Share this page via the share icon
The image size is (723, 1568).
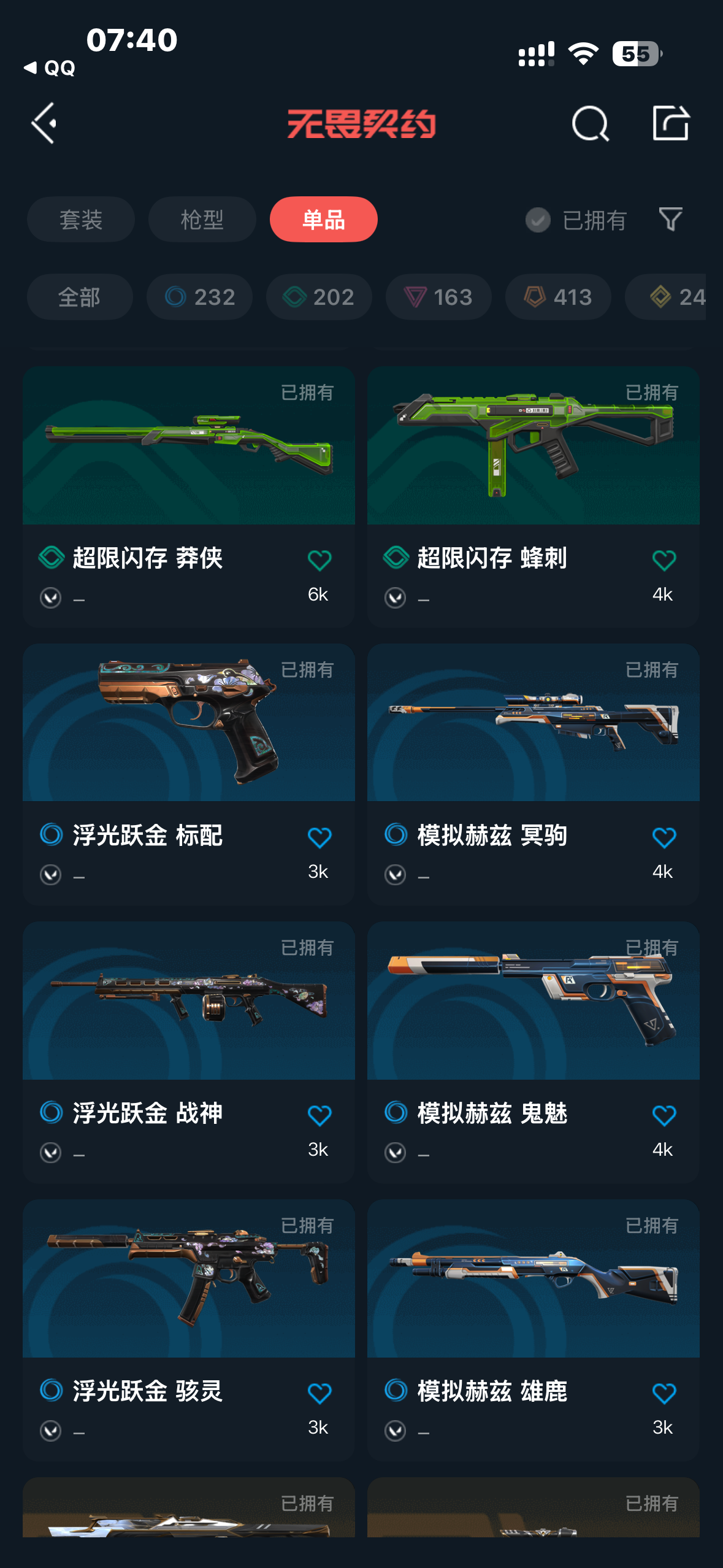670,123
